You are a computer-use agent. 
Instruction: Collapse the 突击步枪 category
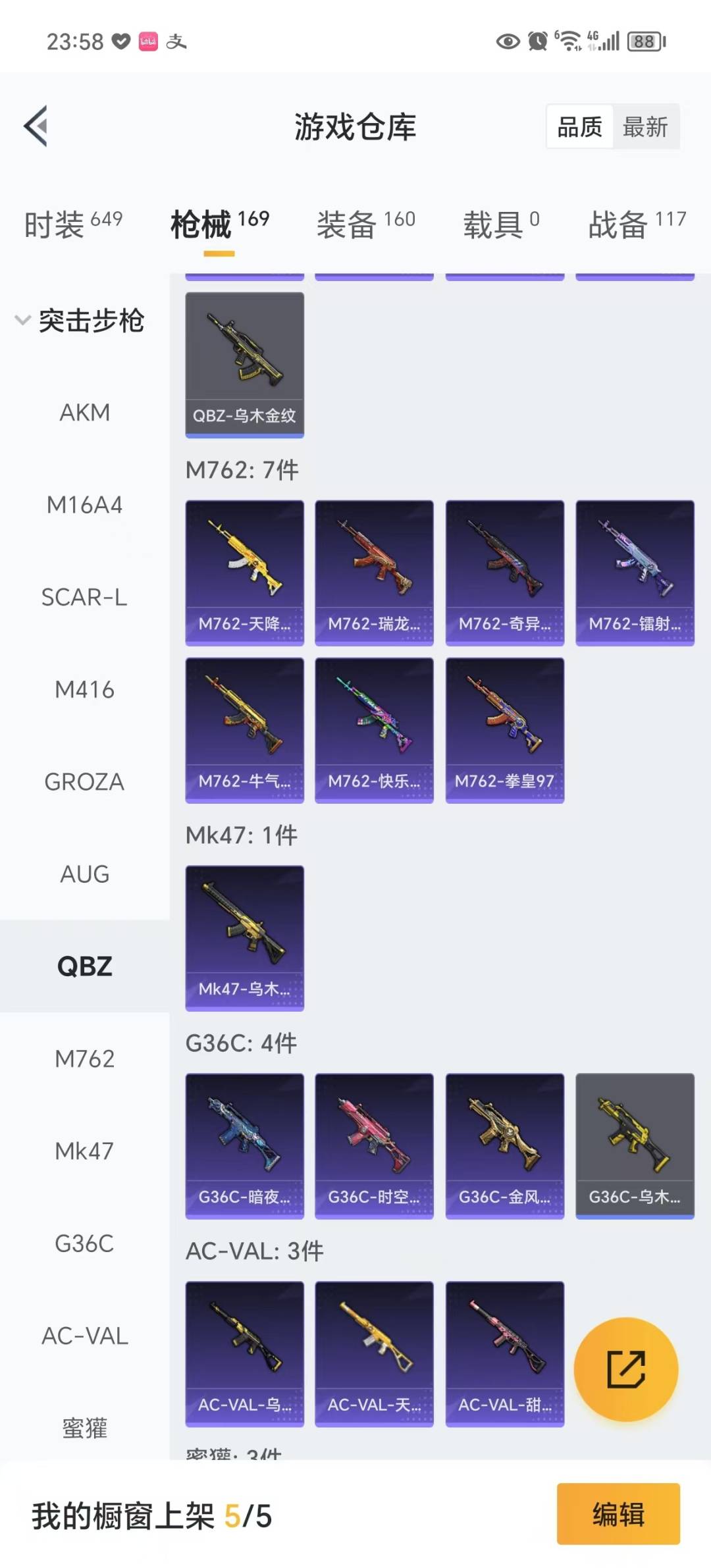79,321
